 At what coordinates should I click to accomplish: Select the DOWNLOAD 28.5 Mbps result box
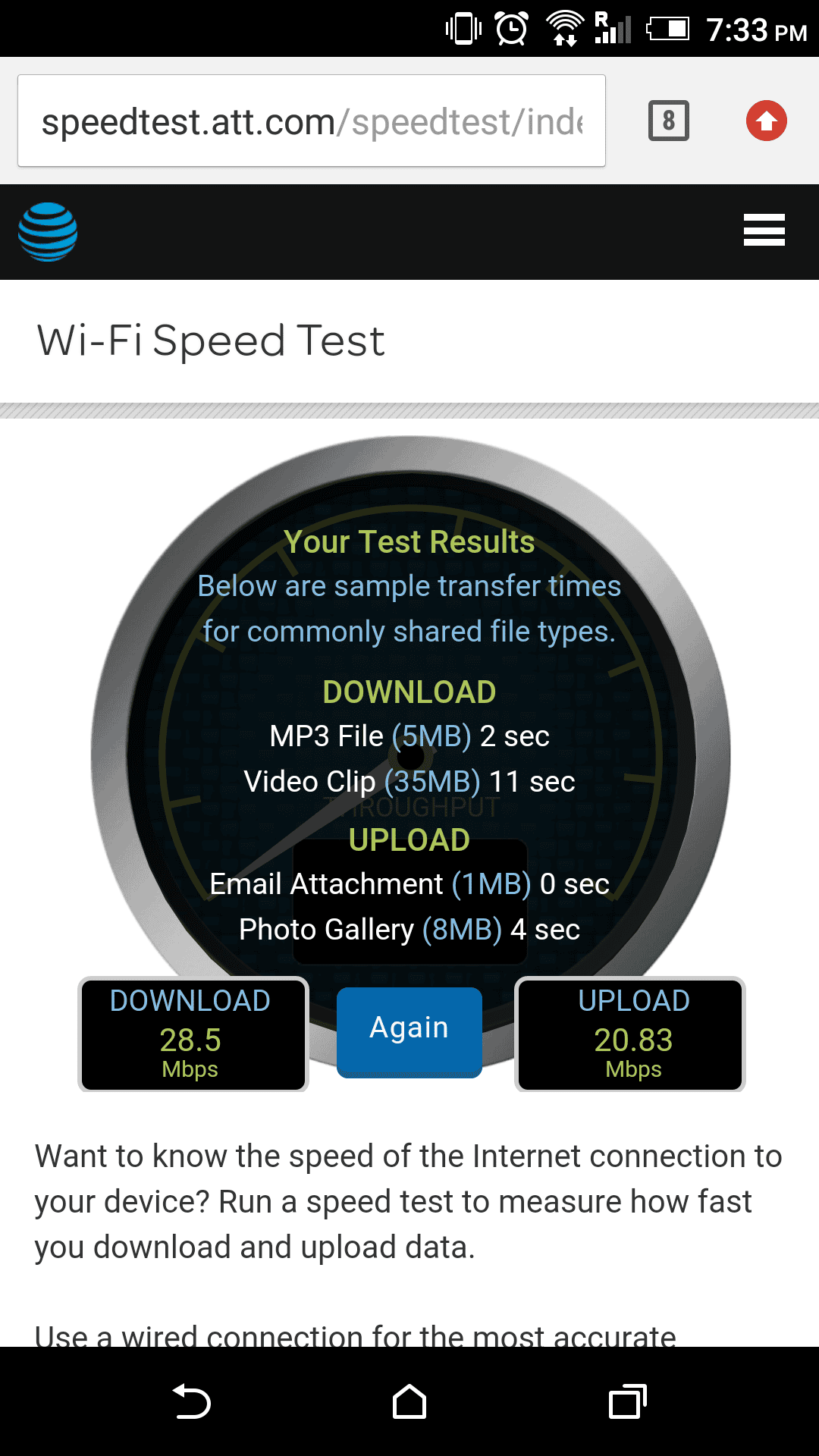[192, 1034]
